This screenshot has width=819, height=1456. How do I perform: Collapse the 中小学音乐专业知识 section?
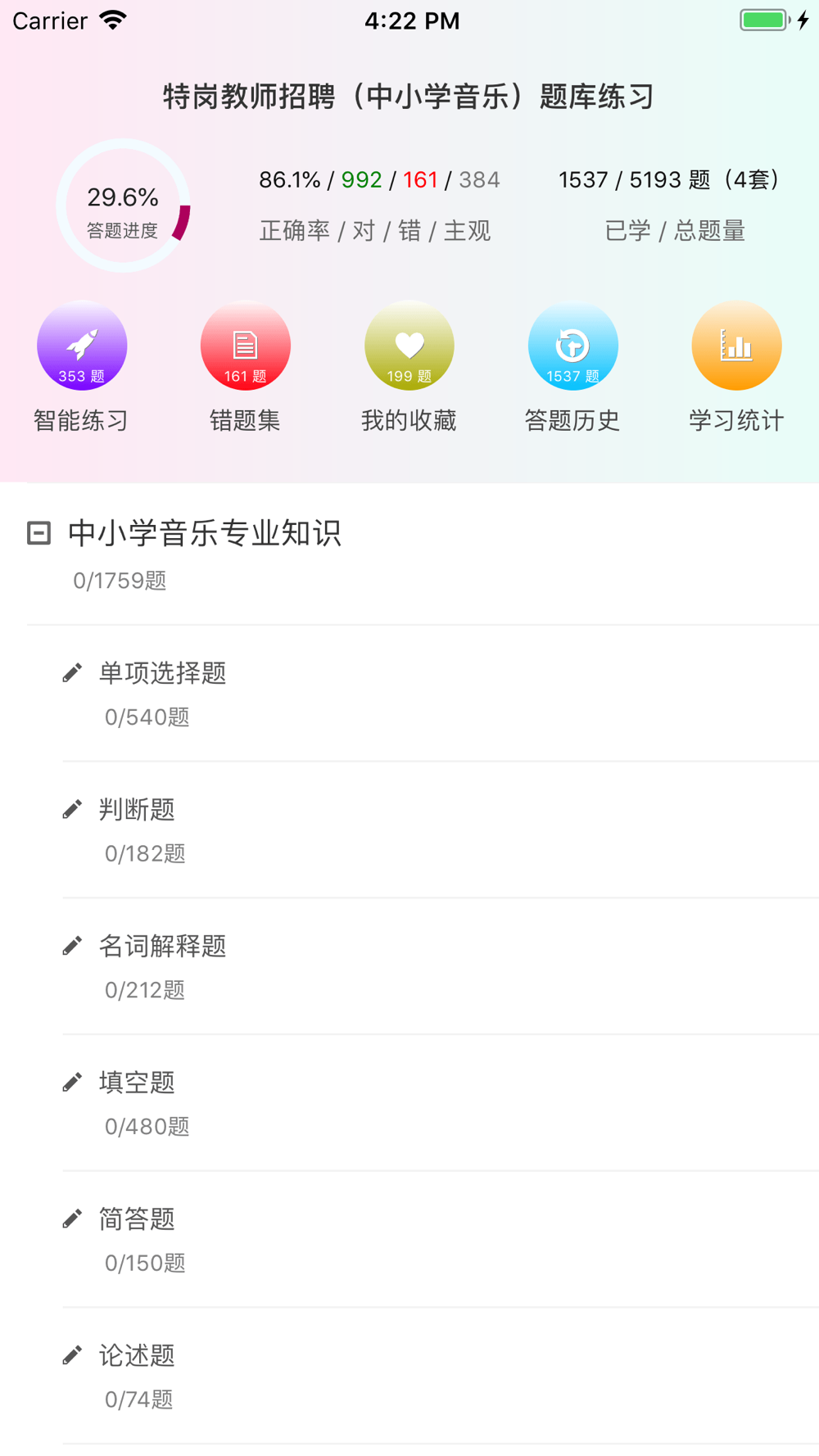point(39,534)
